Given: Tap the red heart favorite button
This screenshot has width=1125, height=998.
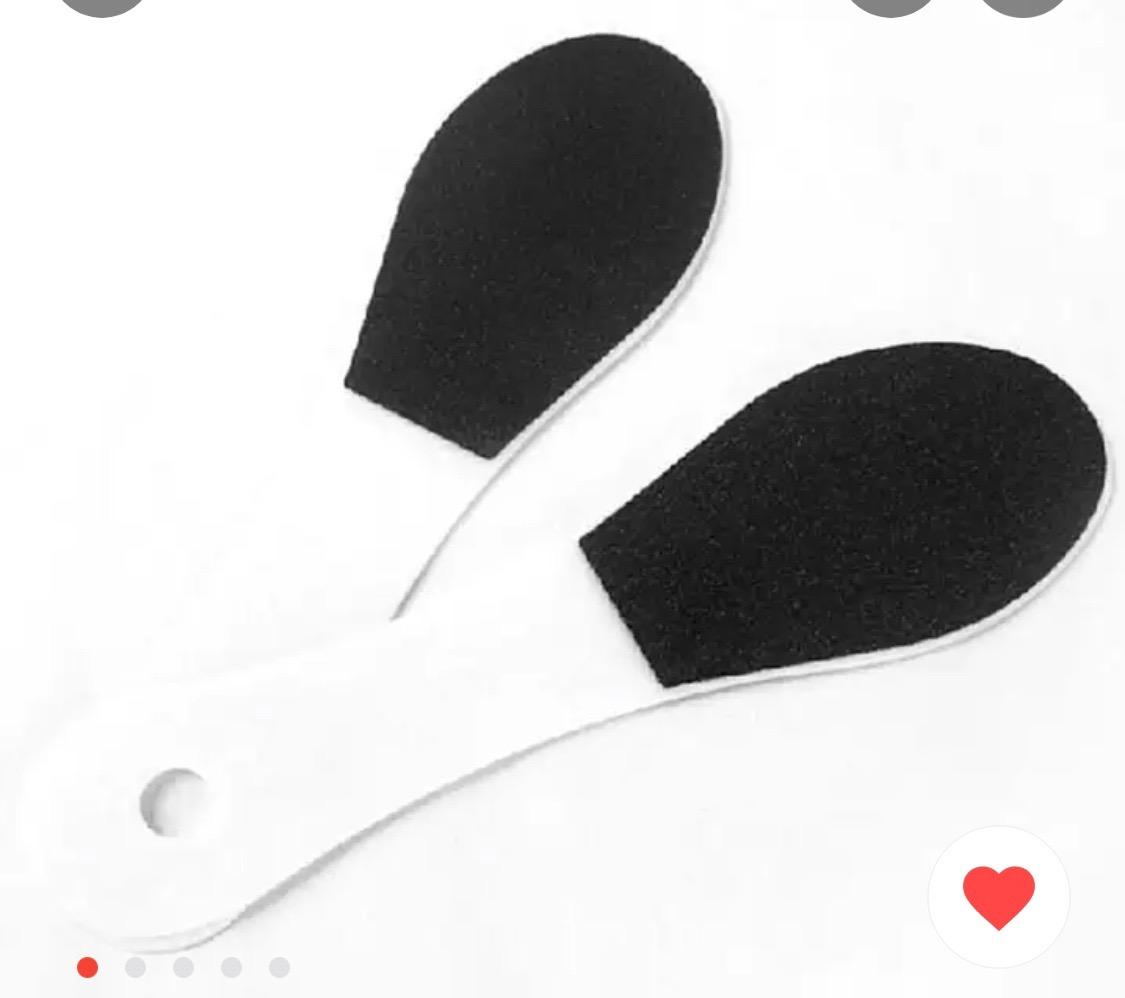Looking at the screenshot, I should pos(998,896).
